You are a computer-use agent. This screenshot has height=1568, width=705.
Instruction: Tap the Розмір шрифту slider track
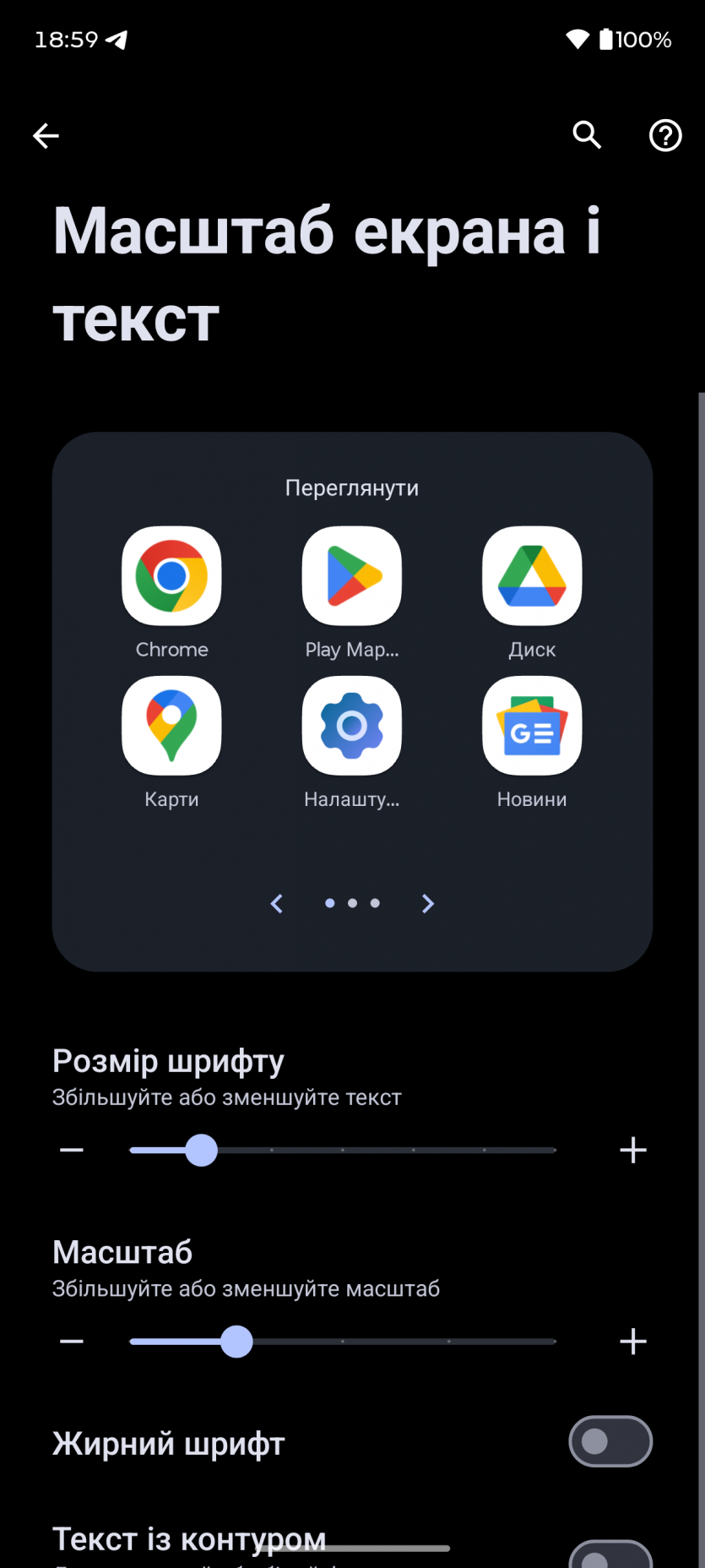pos(343,1150)
